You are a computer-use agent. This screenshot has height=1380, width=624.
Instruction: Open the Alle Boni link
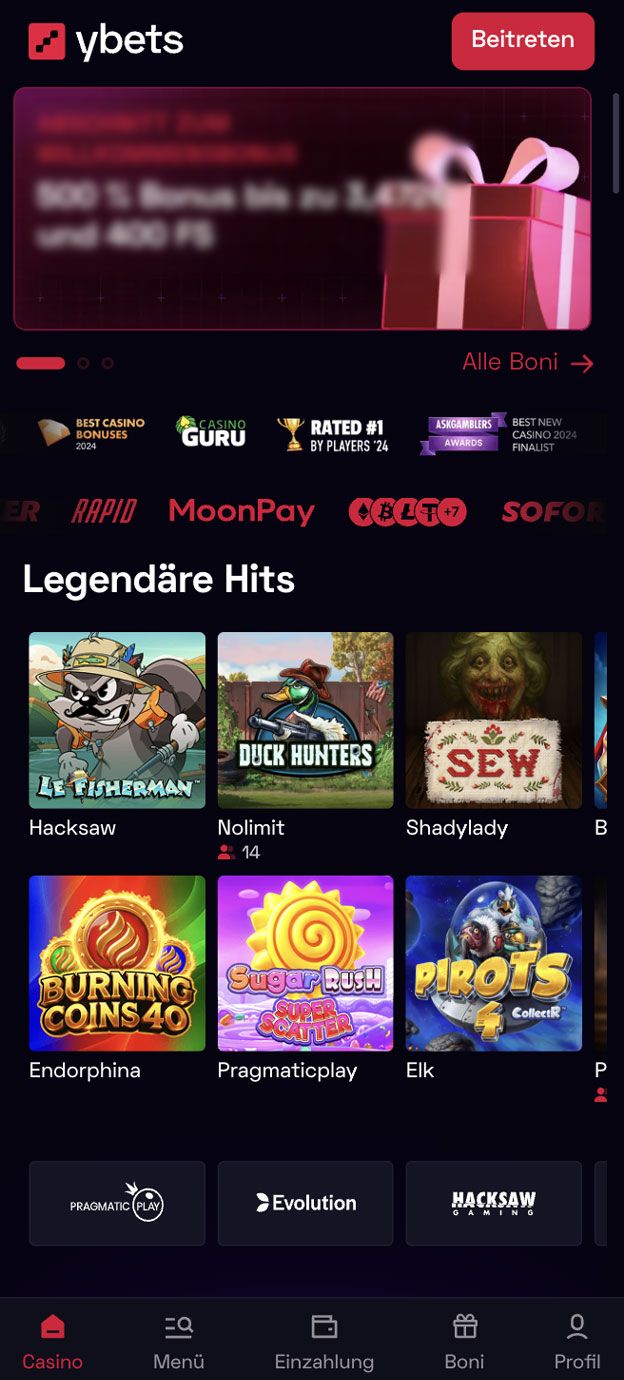pyautogui.click(x=527, y=362)
